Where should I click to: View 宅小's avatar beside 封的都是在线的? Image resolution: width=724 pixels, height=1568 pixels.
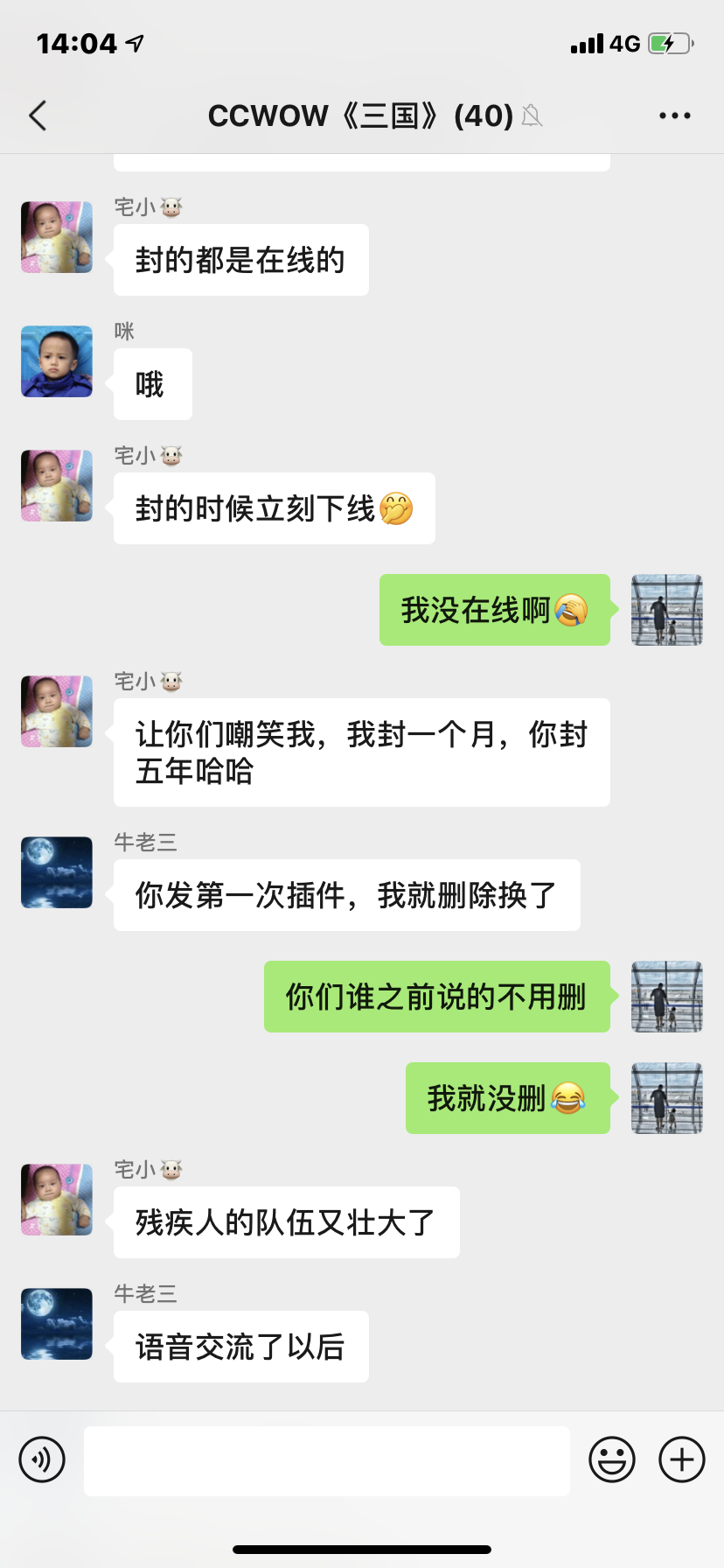(x=57, y=237)
